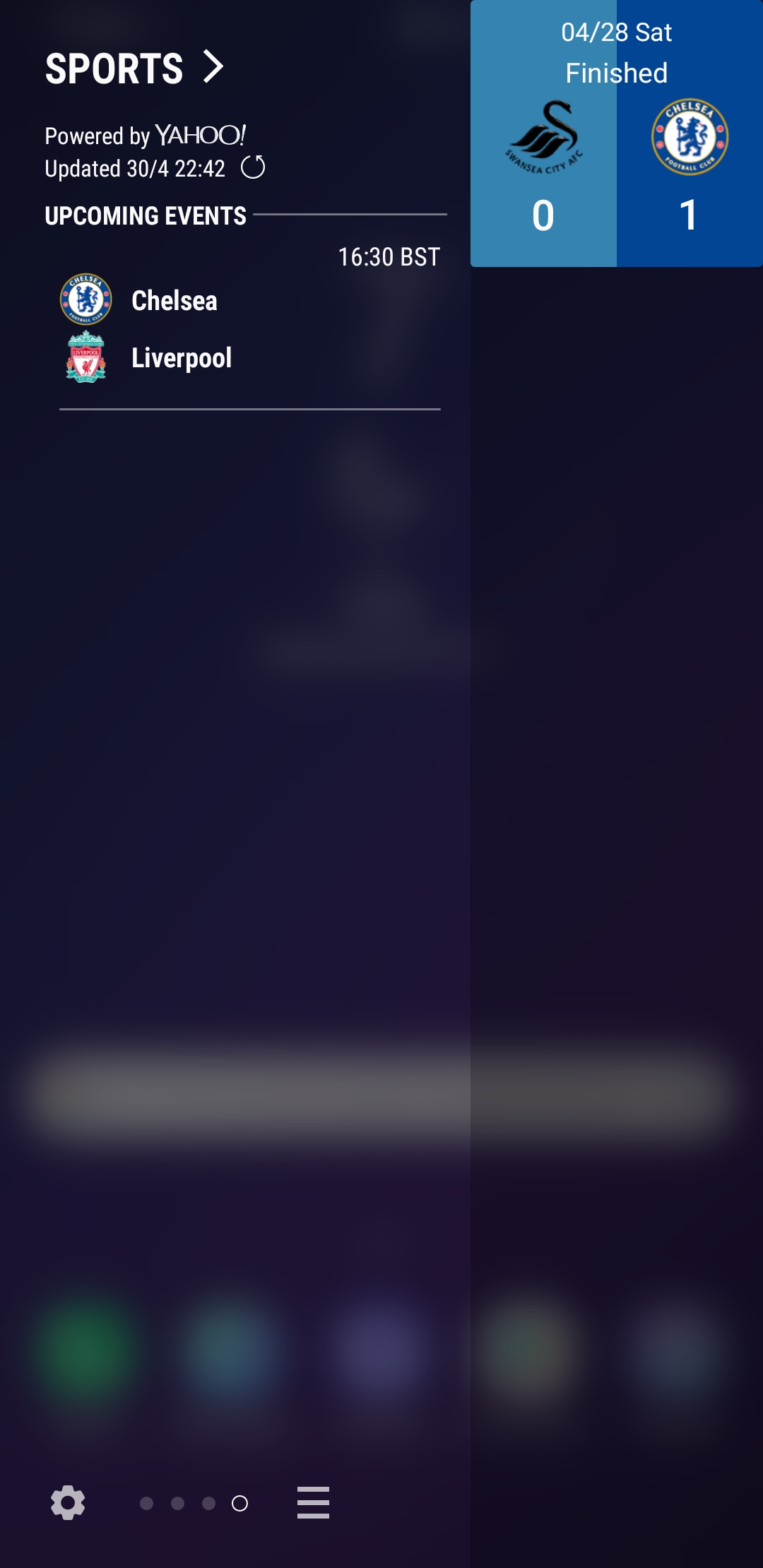Open the Swansea vs Chelsea finished match card

(616, 133)
